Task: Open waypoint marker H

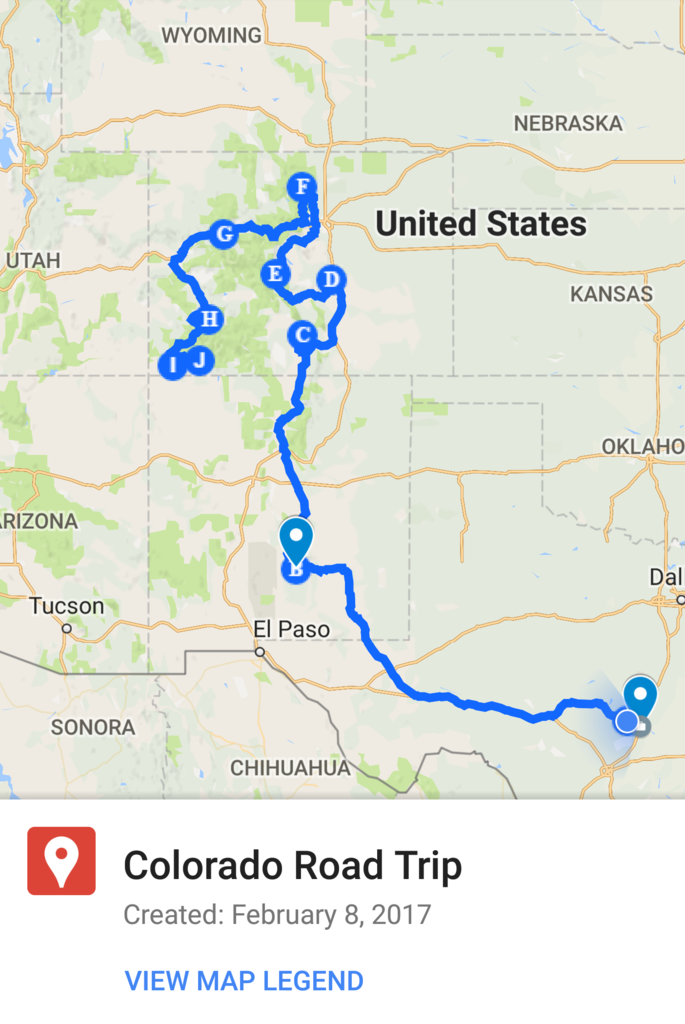Action: [x=208, y=320]
